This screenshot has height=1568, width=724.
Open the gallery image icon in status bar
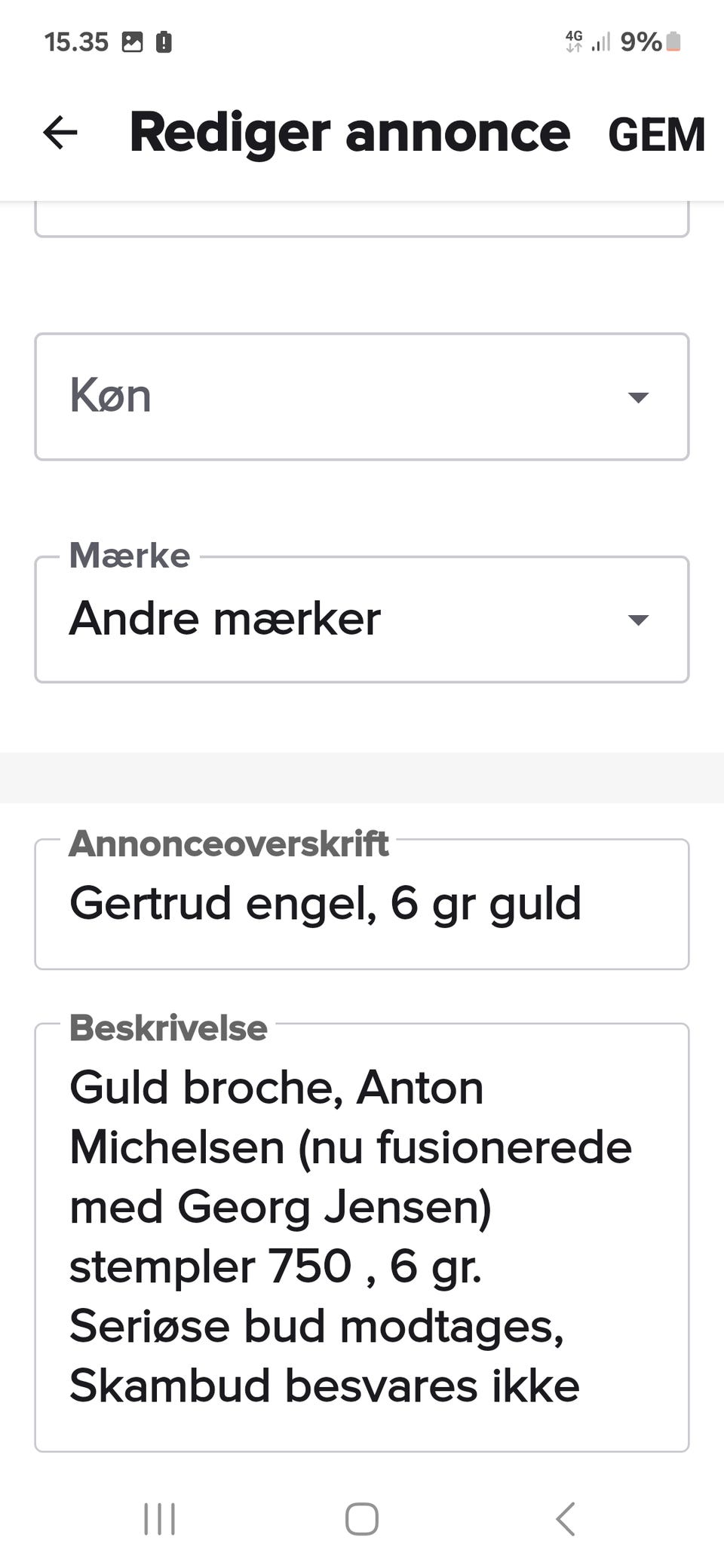(x=134, y=41)
